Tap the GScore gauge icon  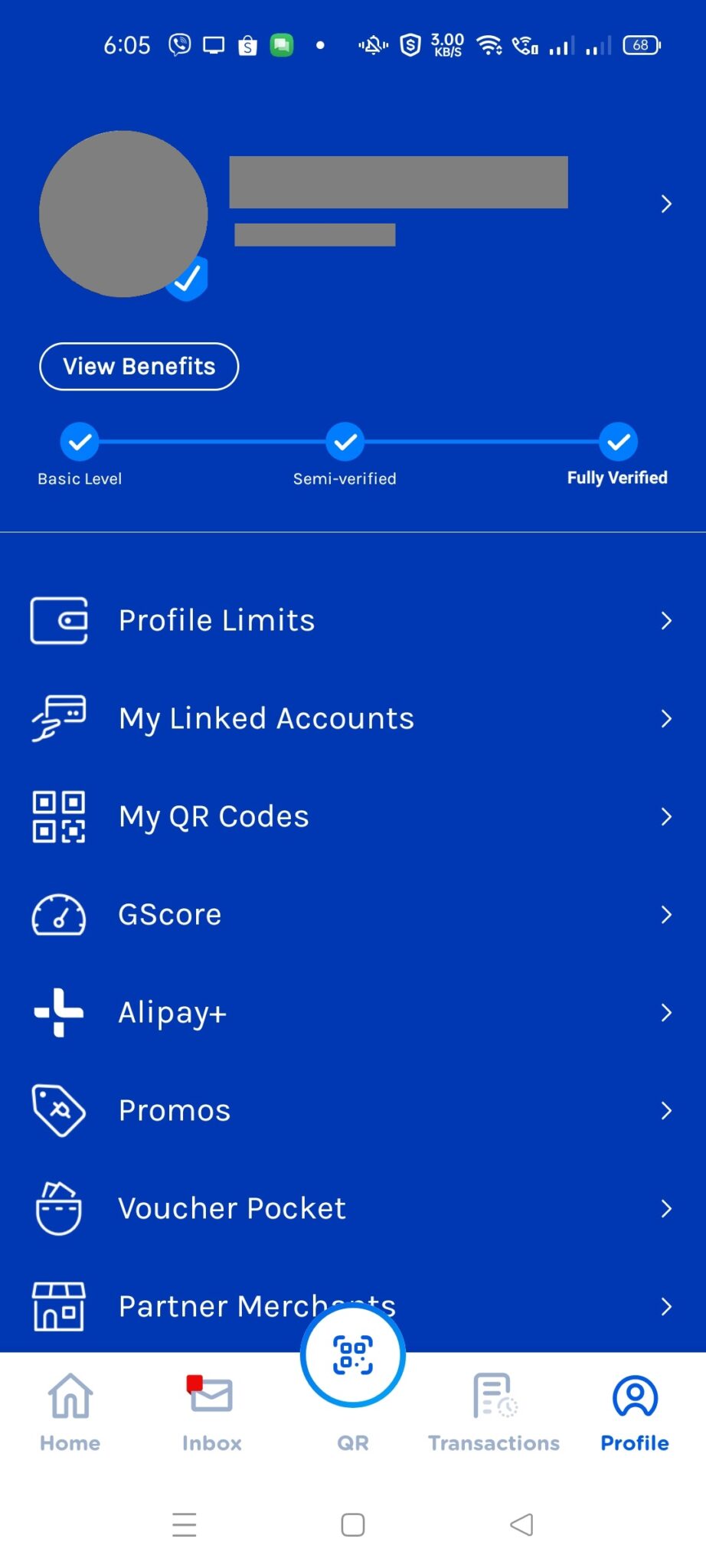click(x=59, y=914)
